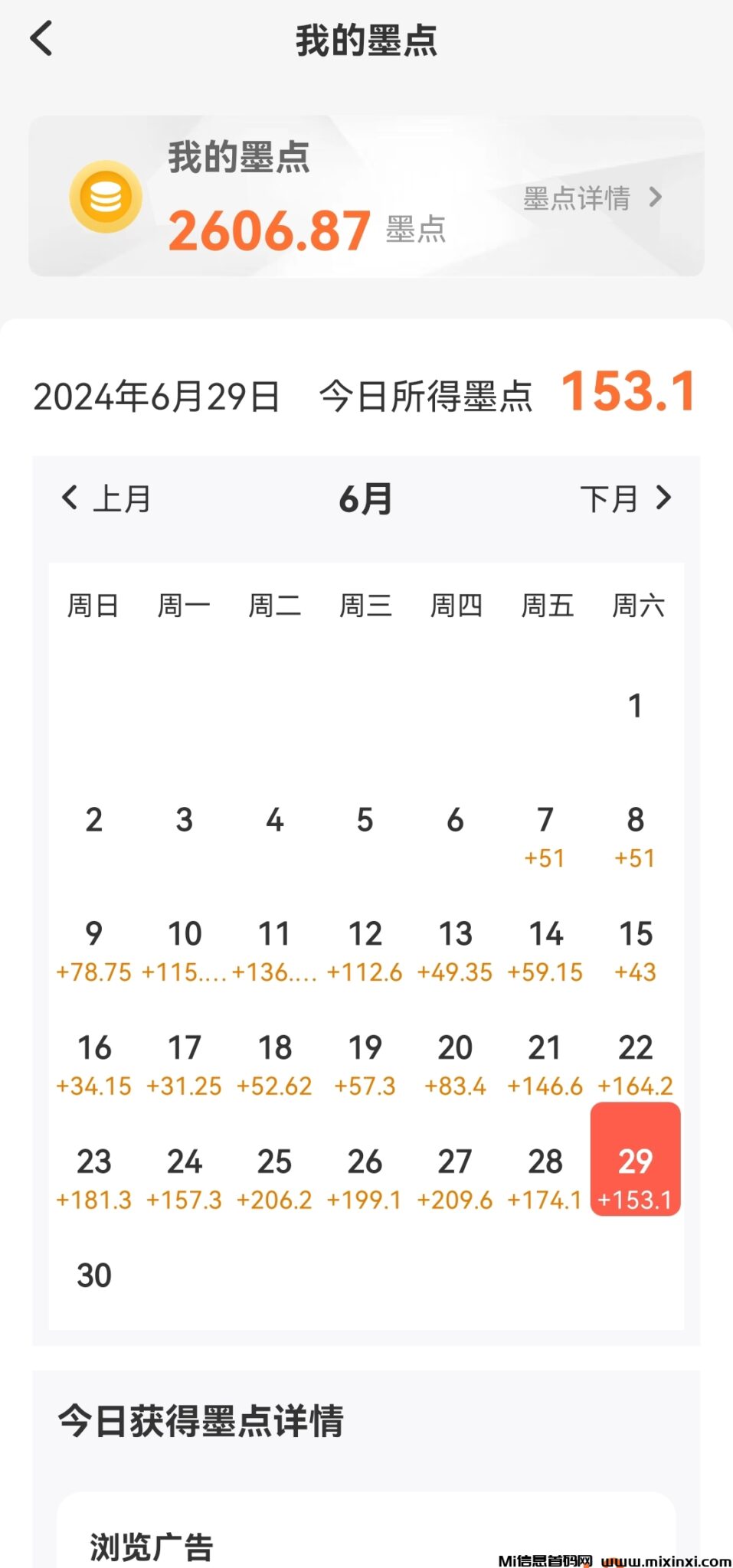Open 墨点详情 details link
This screenshot has width=733, height=1568.
tap(591, 198)
